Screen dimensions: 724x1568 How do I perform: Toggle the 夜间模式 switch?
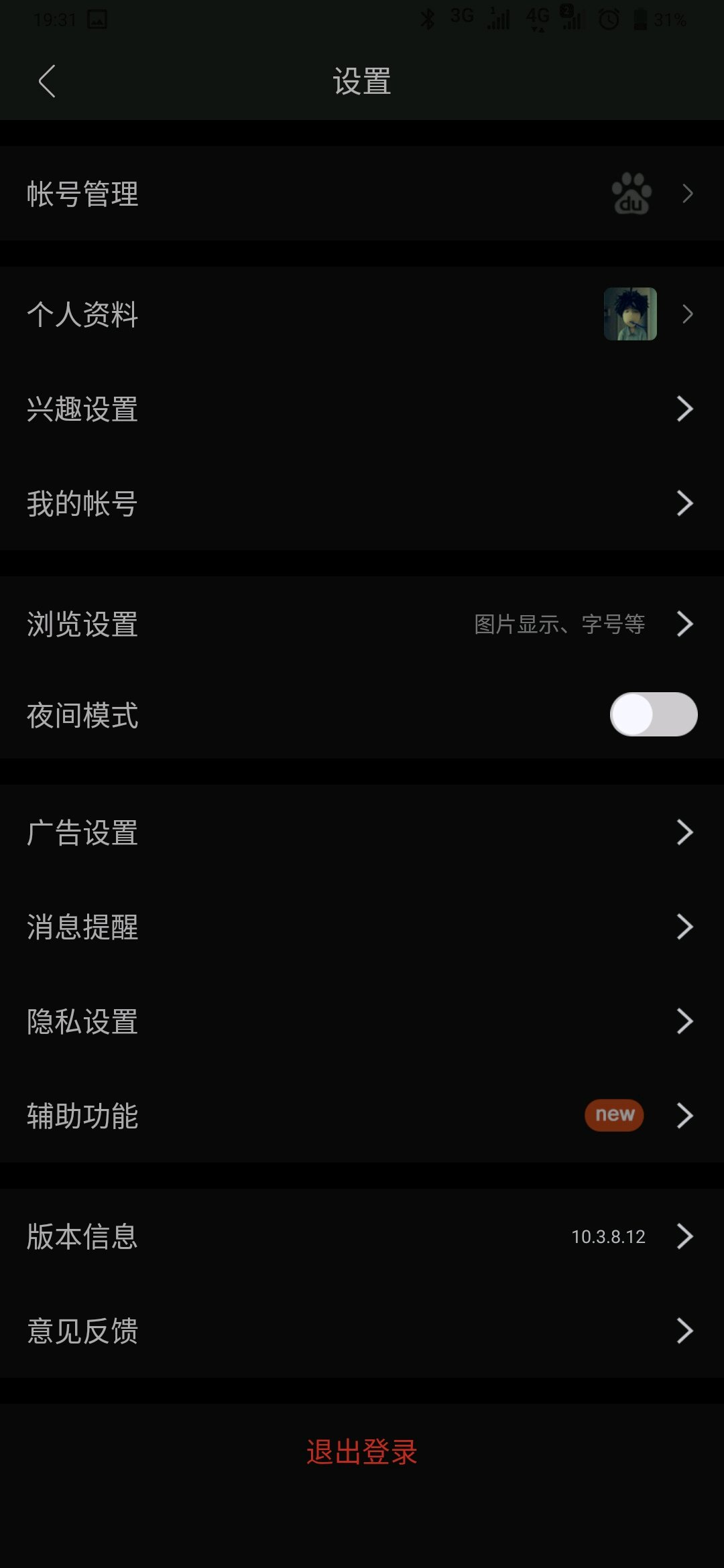point(654,714)
